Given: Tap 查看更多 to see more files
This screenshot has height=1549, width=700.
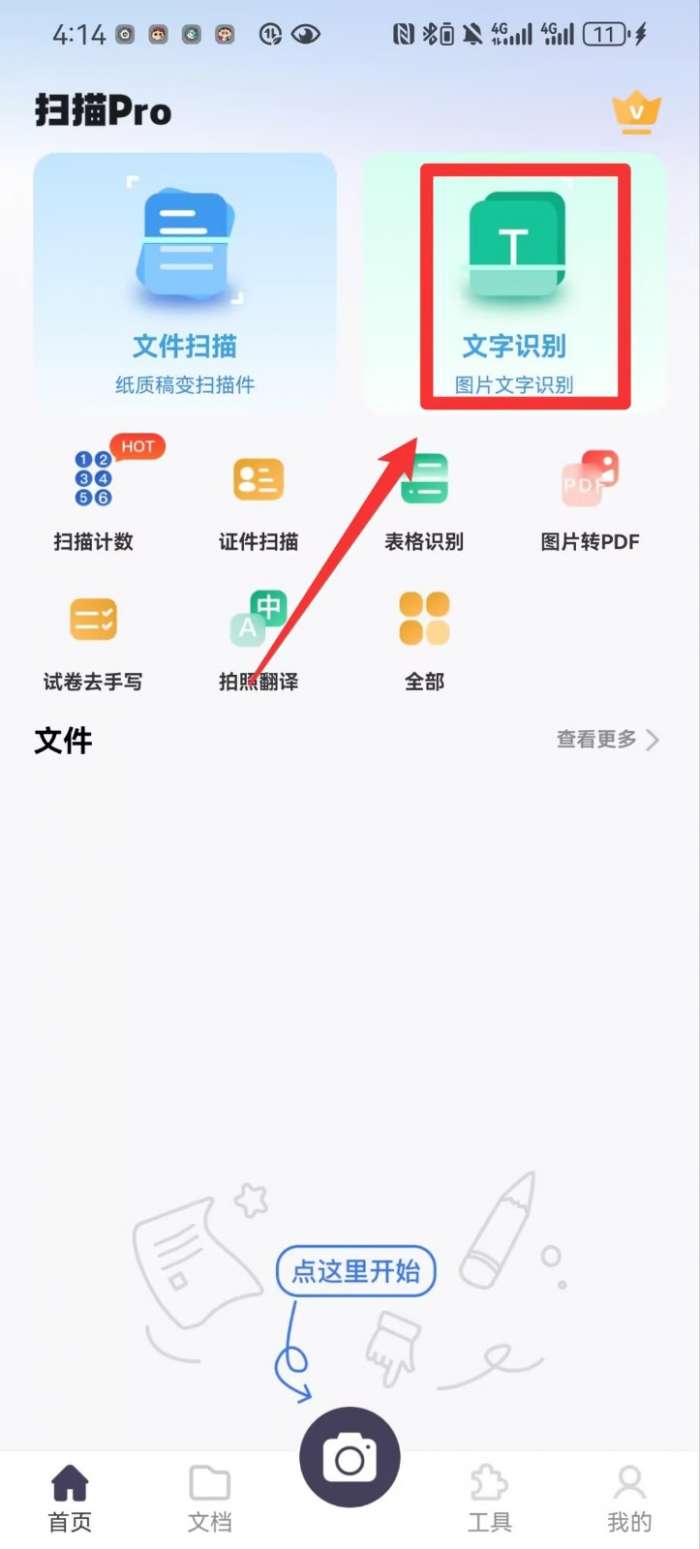Looking at the screenshot, I should click(x=608, y=740).
